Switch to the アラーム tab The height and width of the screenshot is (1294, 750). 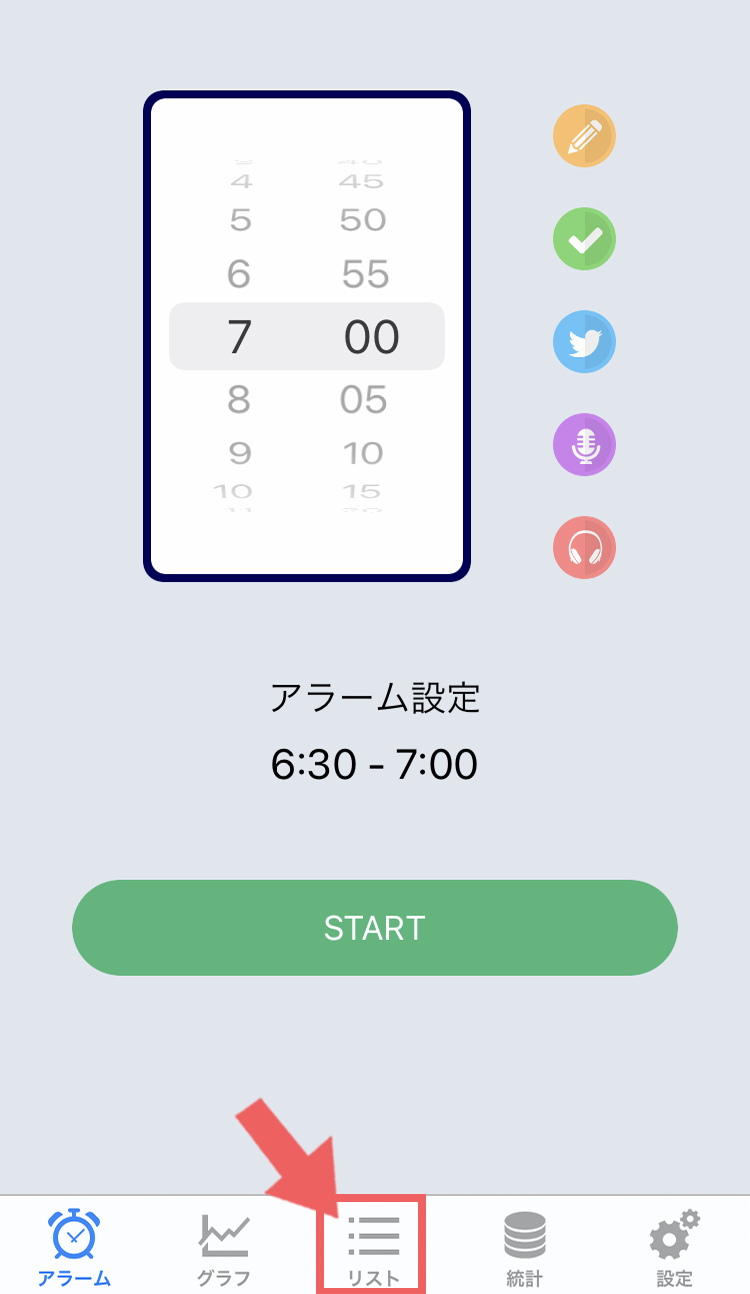tap(74, 1246)
